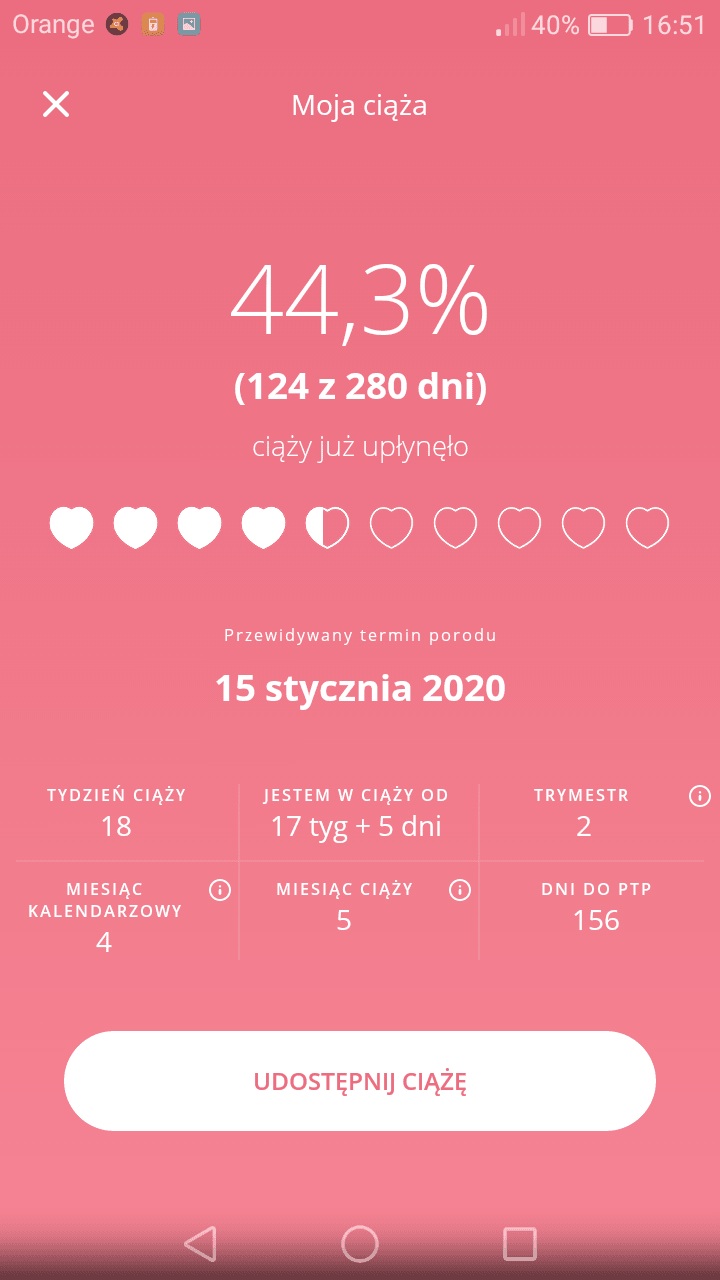Tap the screenshot notification icon
Screen dimensions: 720x1280
189,24
